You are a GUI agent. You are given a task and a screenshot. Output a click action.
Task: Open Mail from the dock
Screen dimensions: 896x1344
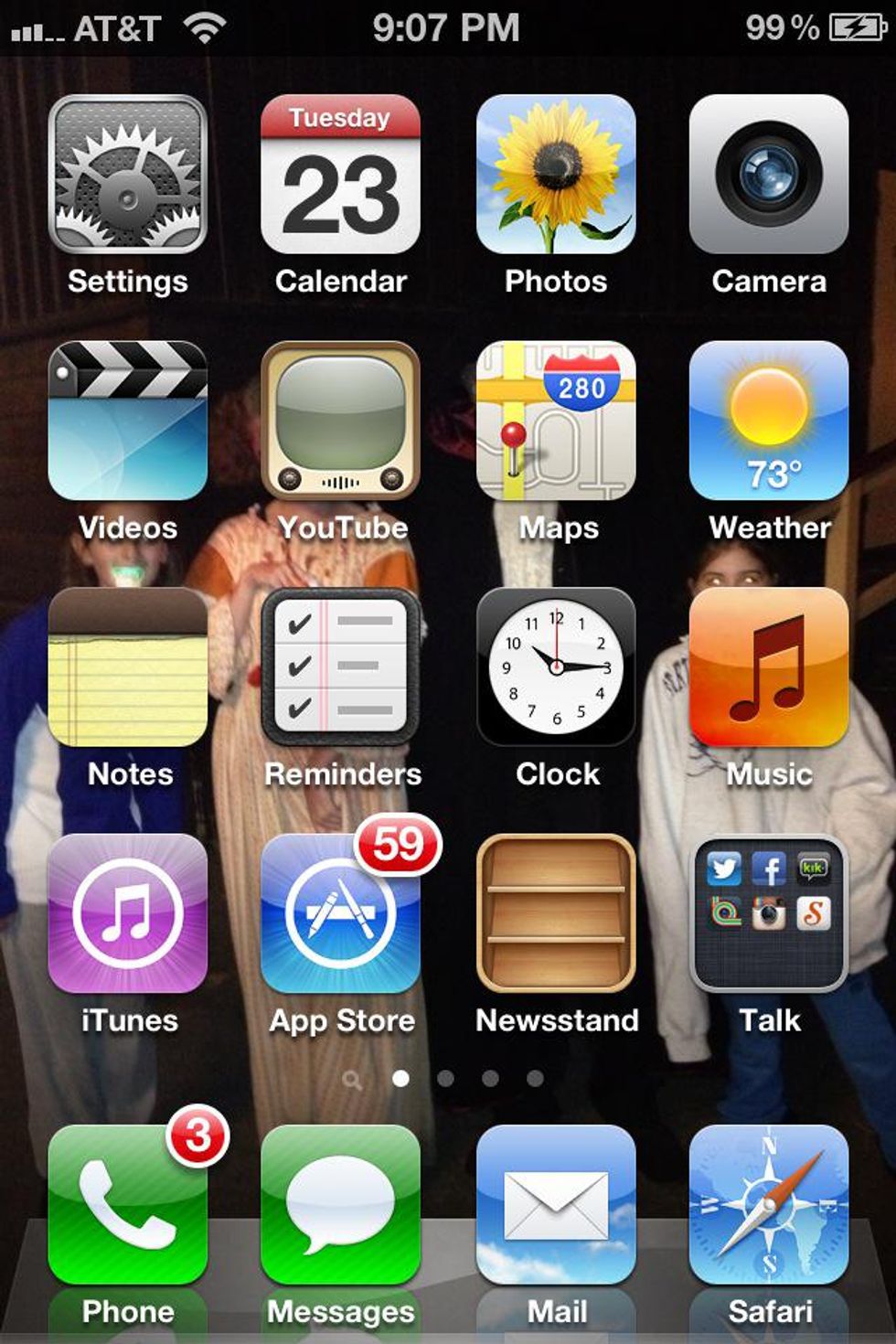coord(556,1205)
